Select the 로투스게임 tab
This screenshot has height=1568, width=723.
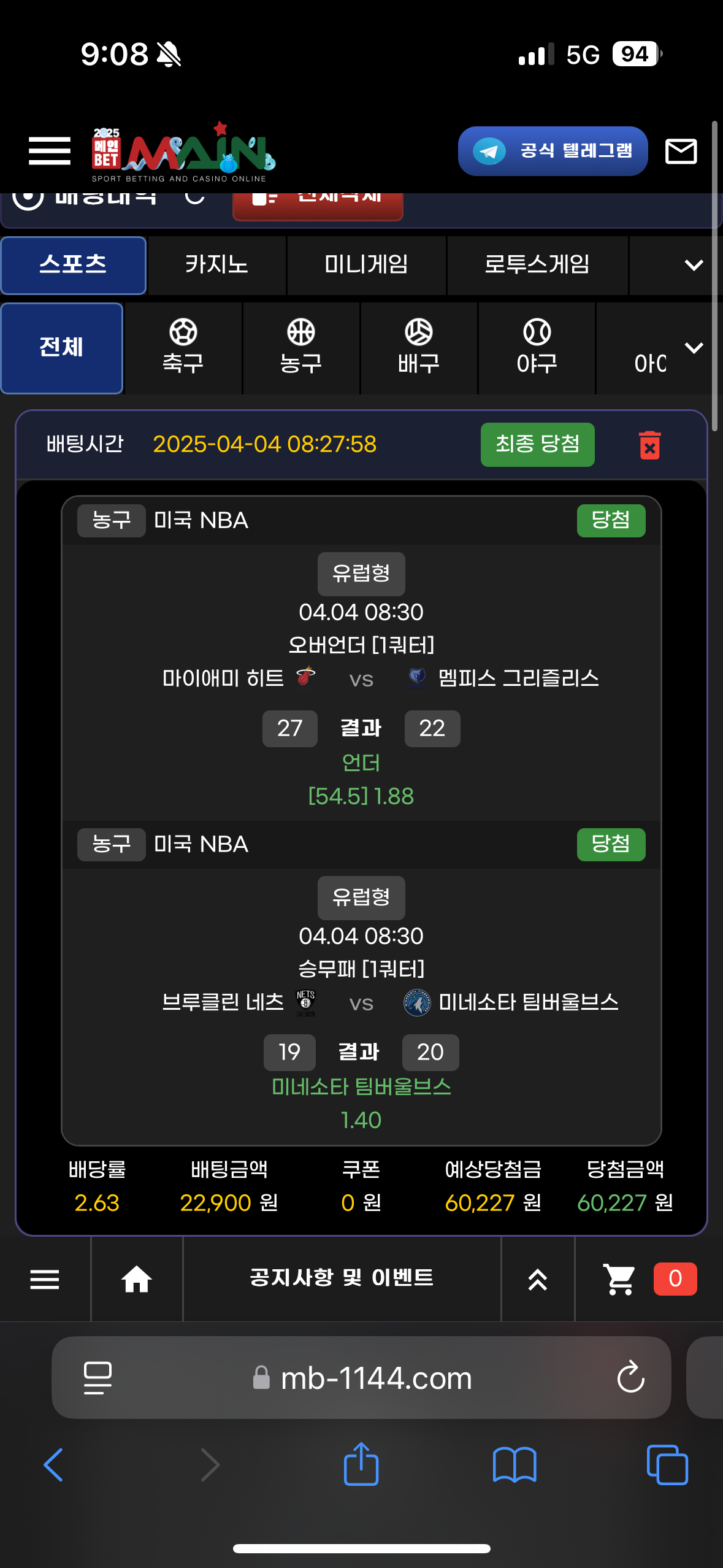coord(537,265)
